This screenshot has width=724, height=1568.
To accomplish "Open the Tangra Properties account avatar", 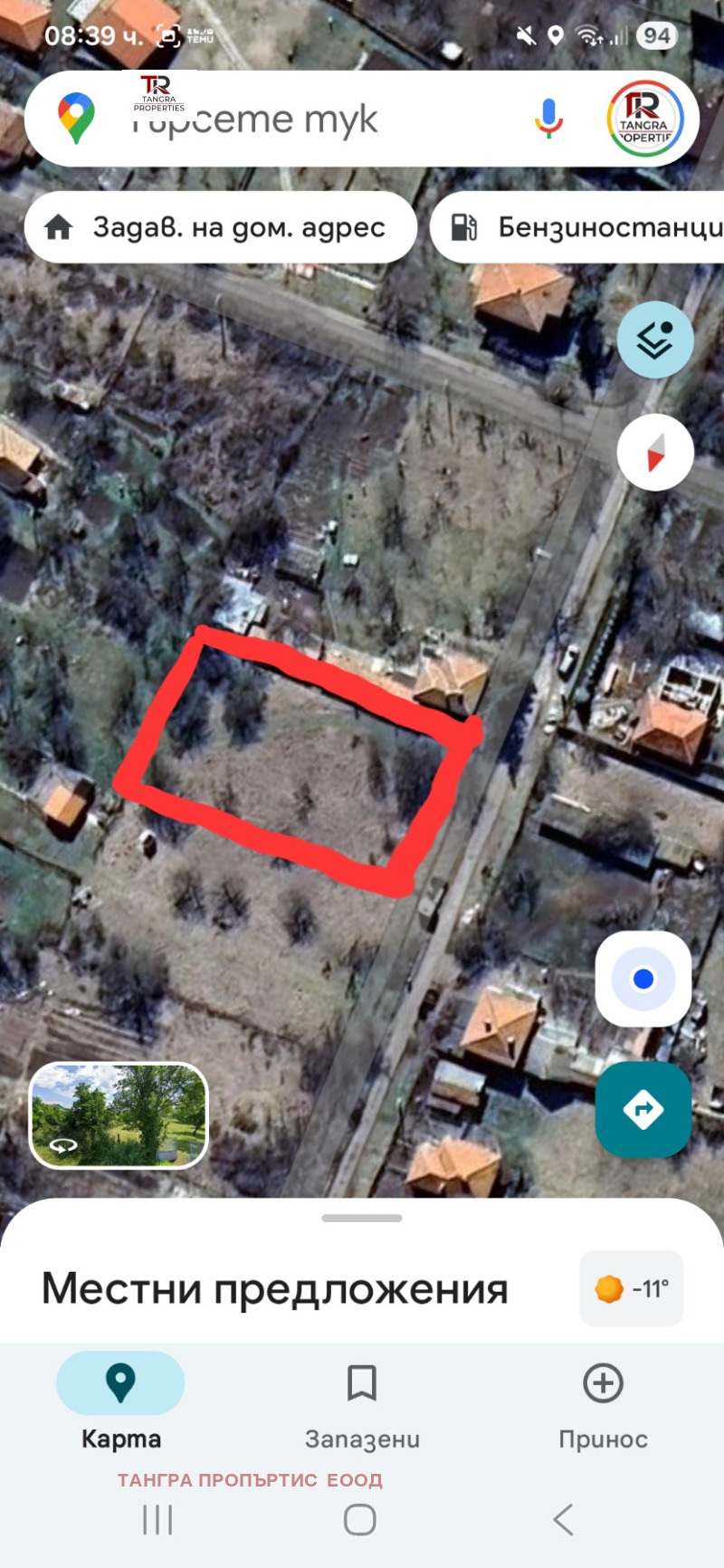I will click(x=644, y=118).
